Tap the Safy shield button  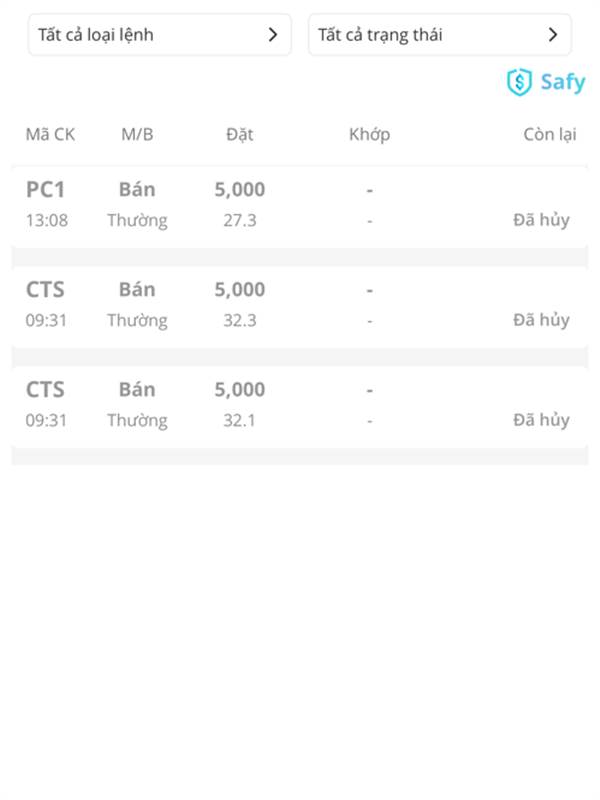(x=546, y=82)
